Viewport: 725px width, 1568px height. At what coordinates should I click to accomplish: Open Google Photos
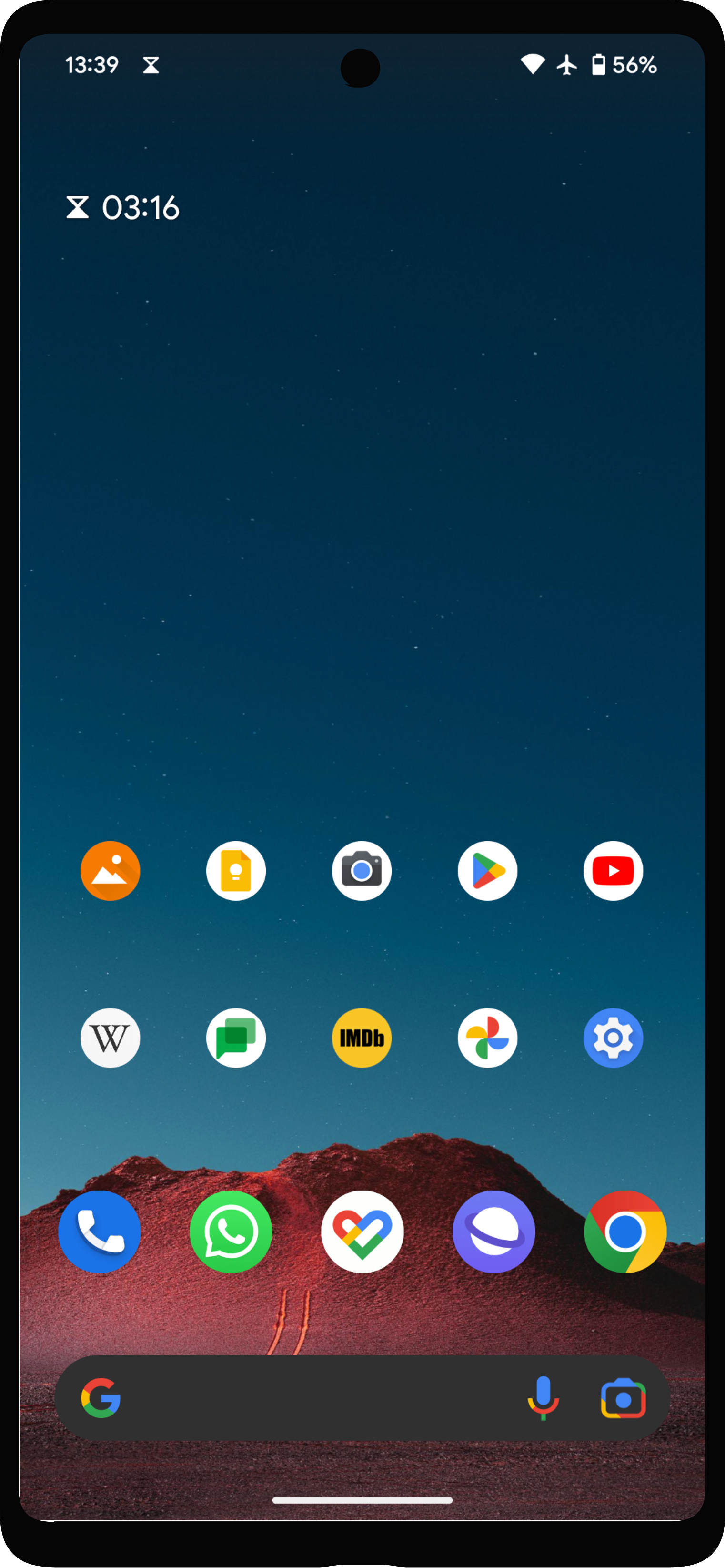487,1038
